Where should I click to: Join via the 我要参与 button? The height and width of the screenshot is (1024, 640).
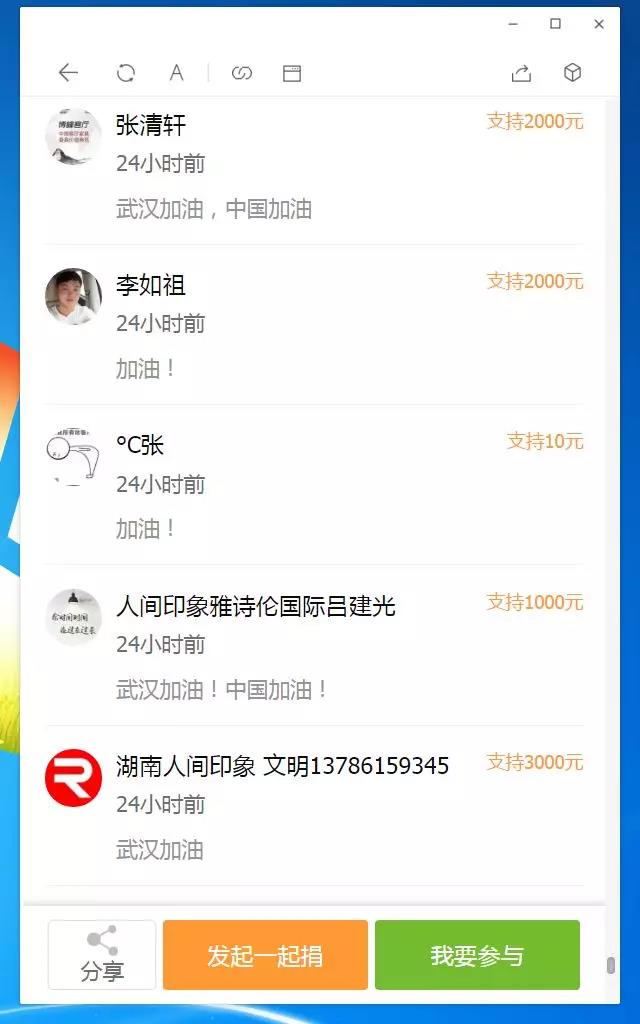[477, 955]
